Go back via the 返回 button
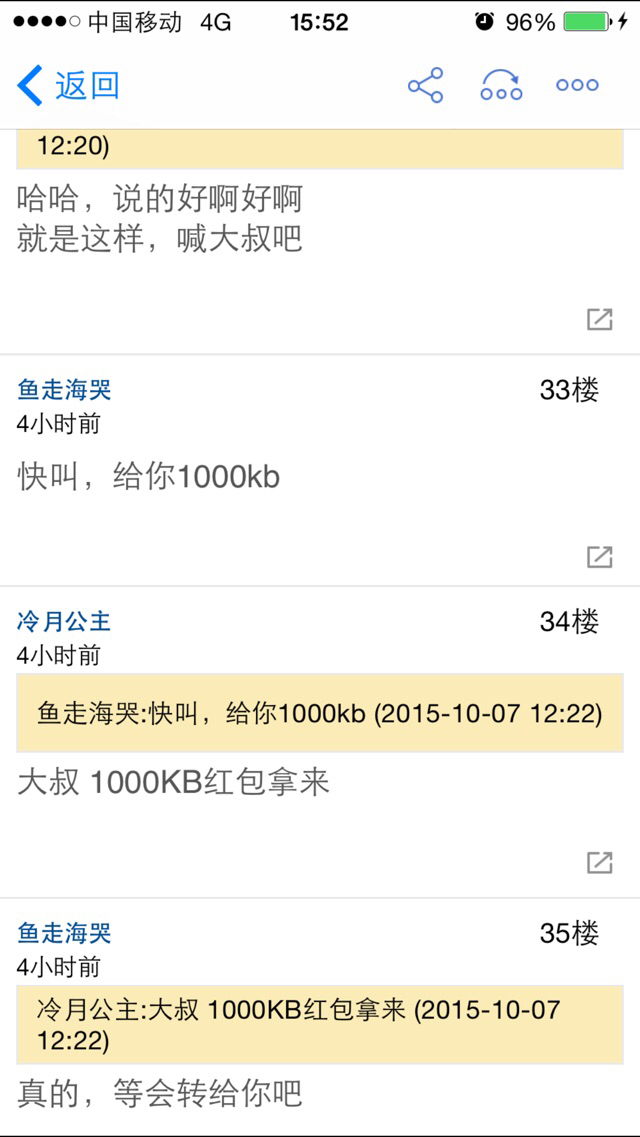The width and height of the screenshot is (640, 1137). coord(68,86)
